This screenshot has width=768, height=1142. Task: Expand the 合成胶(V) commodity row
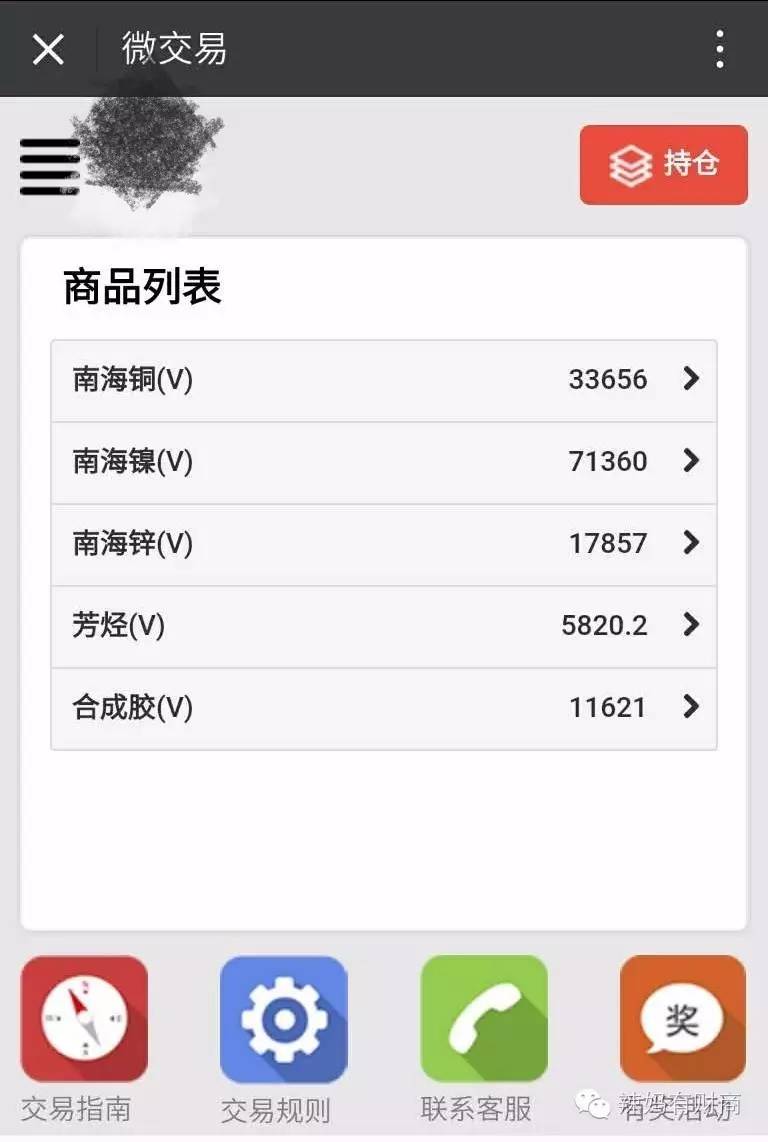pos(384,707)
